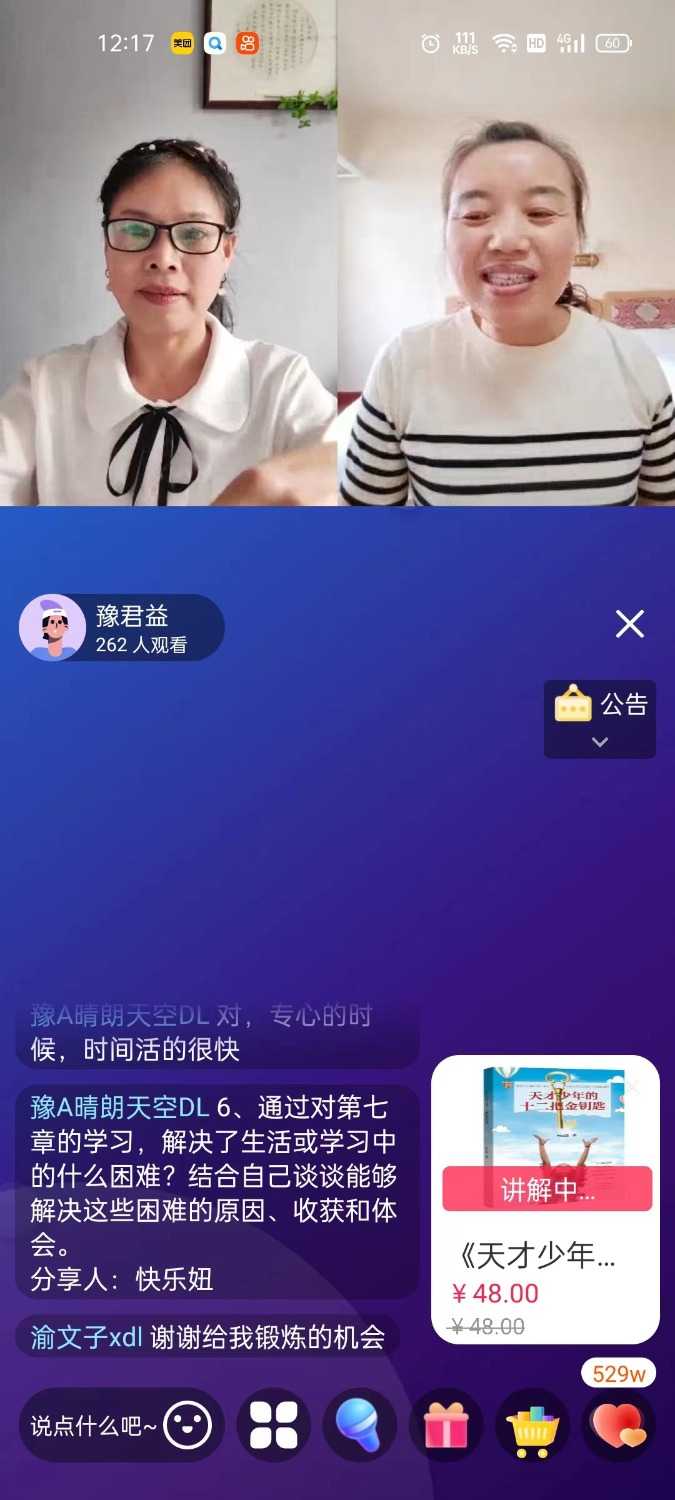The width and height of the screenshot is (675, 1500).
Task: Open the gift box to send gifts
Action: pyautogui.click(x=446, y=1426)
